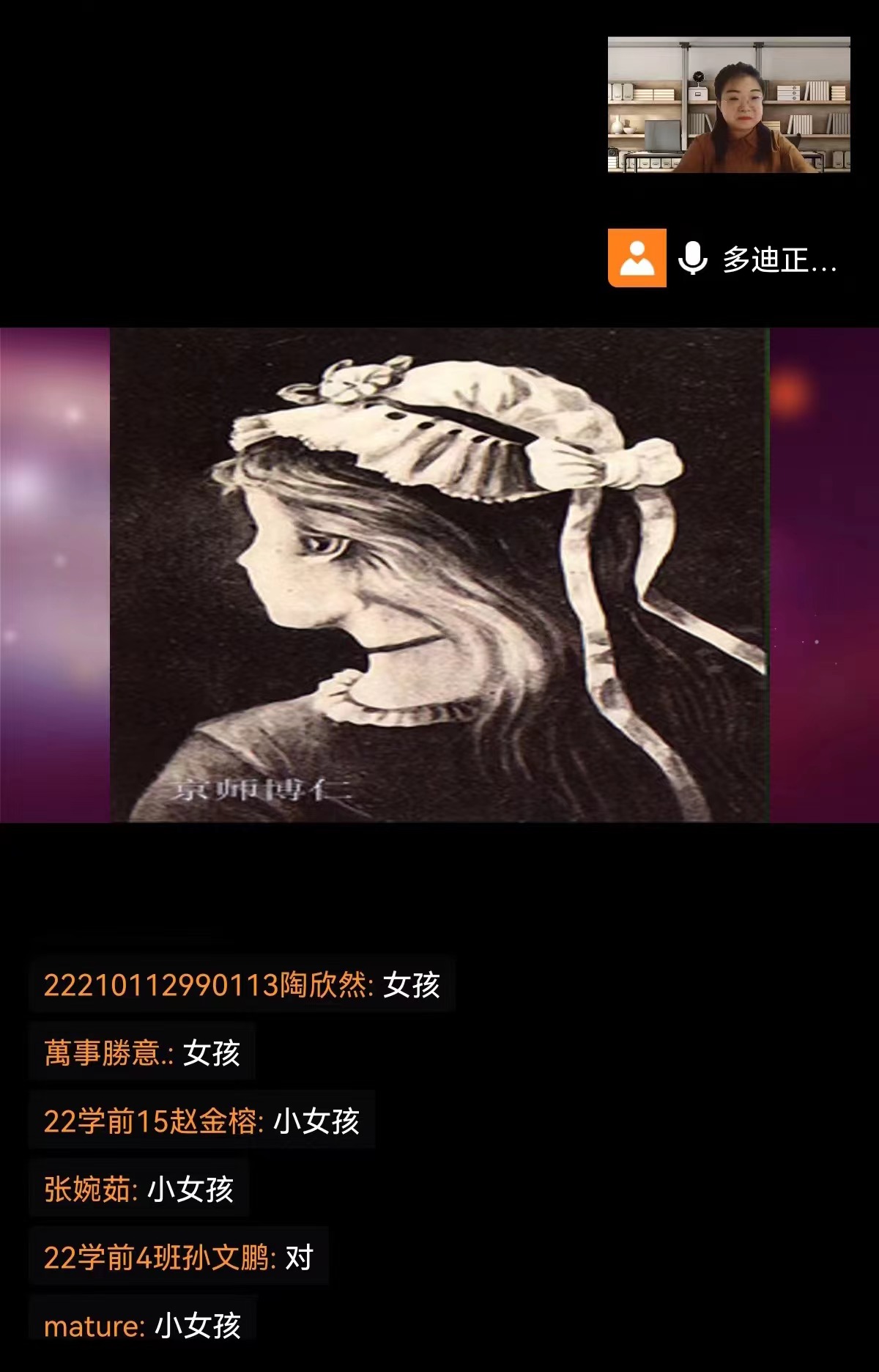Tap the shared screen picture of the girl

(439, 575)
